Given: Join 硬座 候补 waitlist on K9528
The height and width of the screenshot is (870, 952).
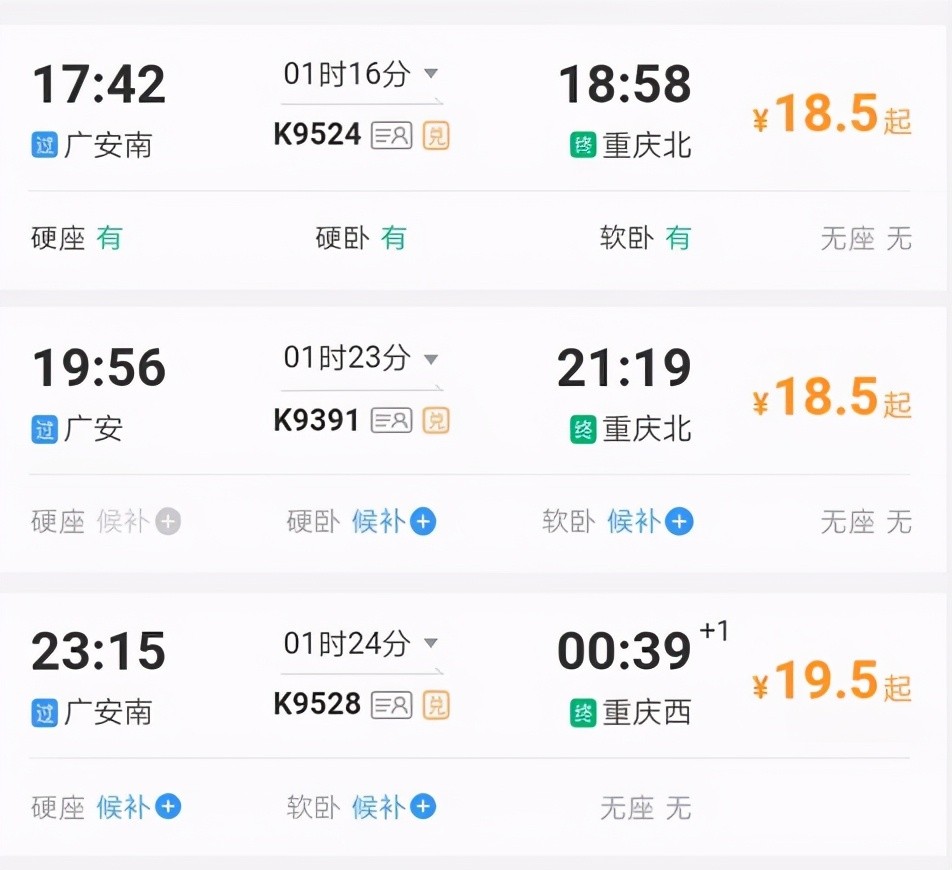Looking at the screenshot, I should pyautogui.click(x=167, y=806).
